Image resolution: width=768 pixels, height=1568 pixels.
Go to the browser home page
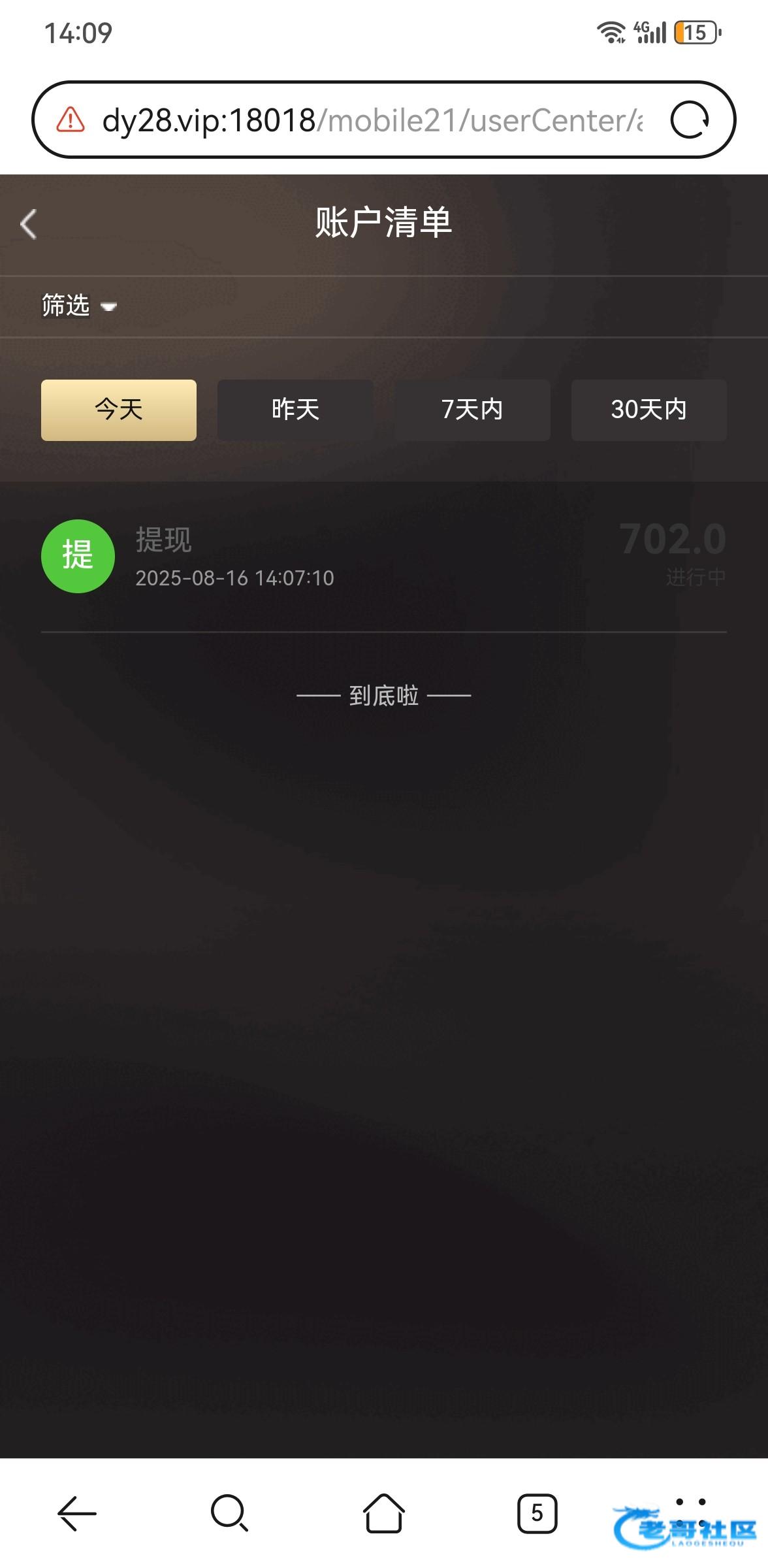(383, 1513)
